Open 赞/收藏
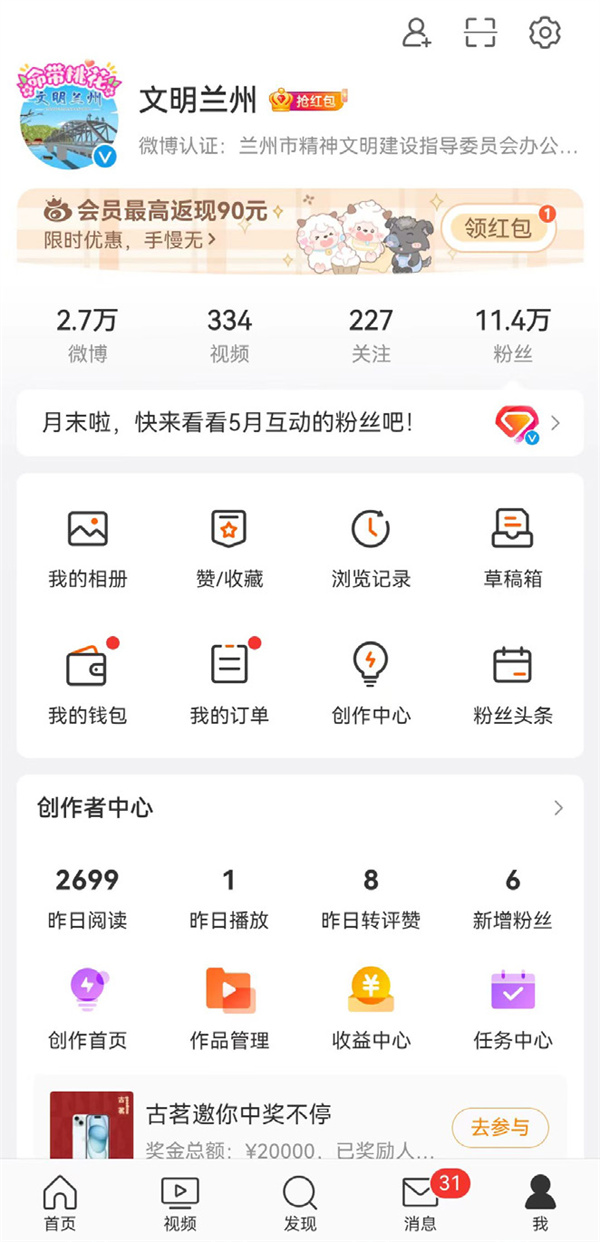The width and height of the screenshot is (600, 1242). point(229,547)
